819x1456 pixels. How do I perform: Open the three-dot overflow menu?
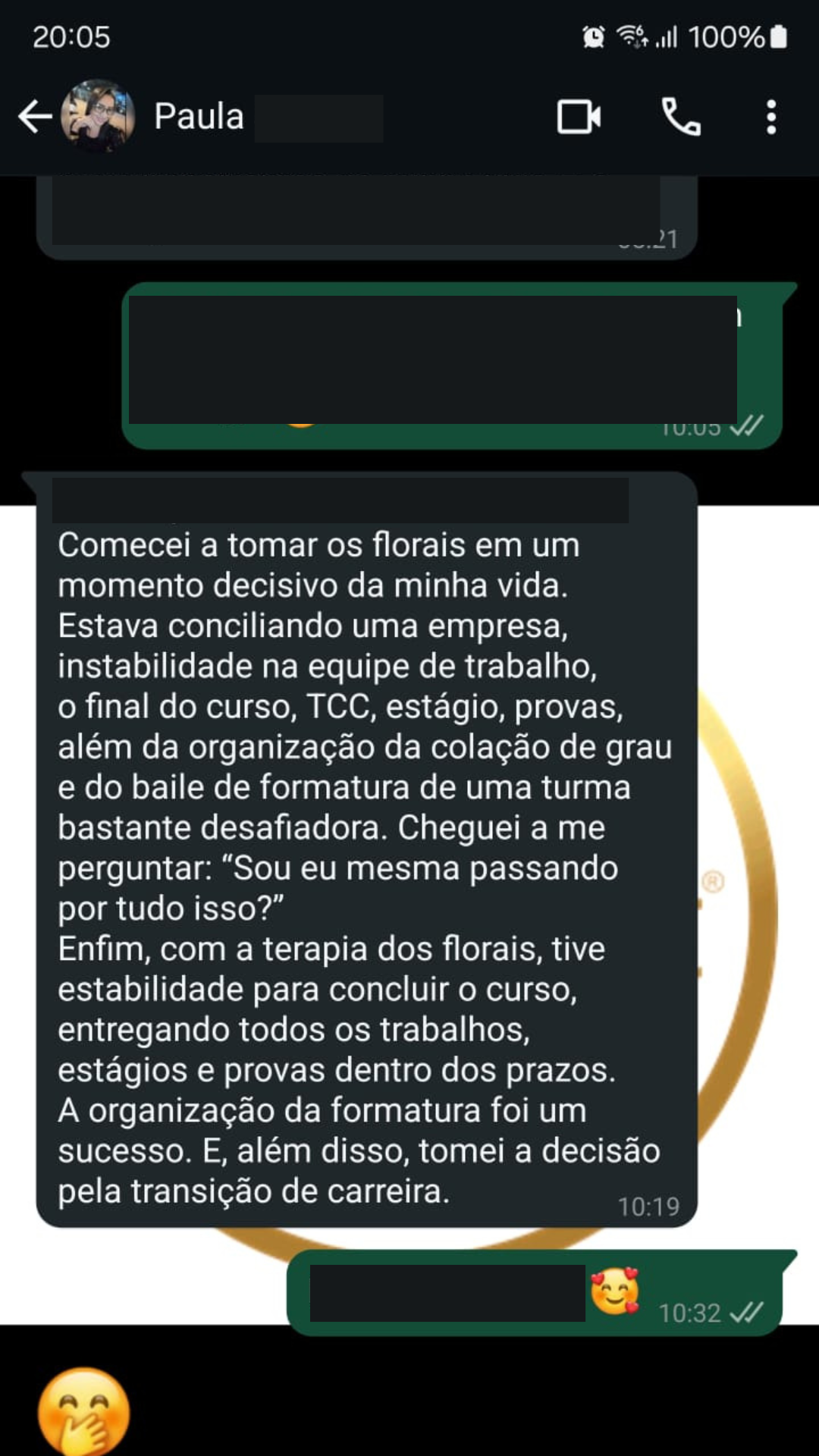pos(771,117)
